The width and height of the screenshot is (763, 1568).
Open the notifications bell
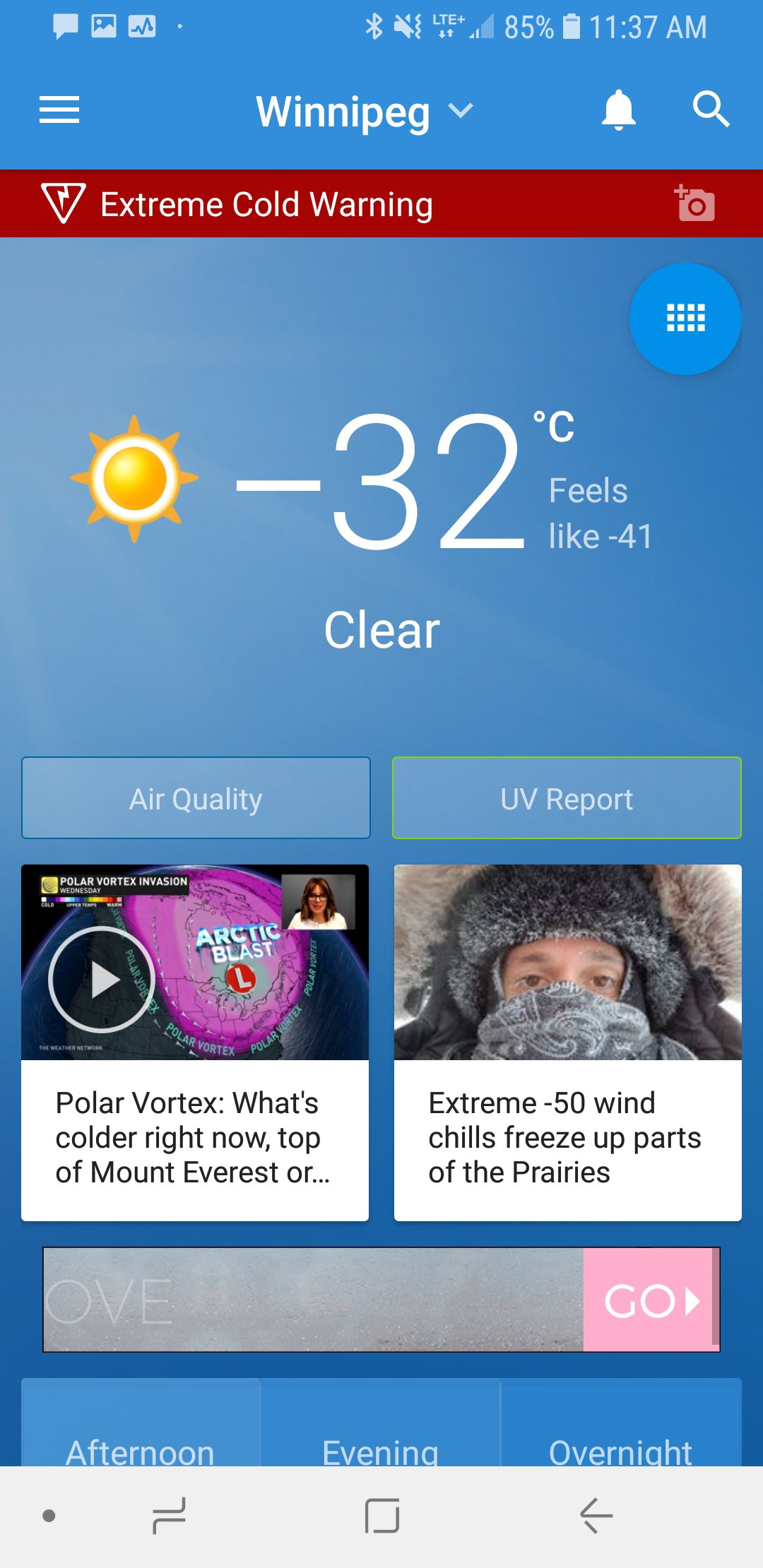pos(618,110)
